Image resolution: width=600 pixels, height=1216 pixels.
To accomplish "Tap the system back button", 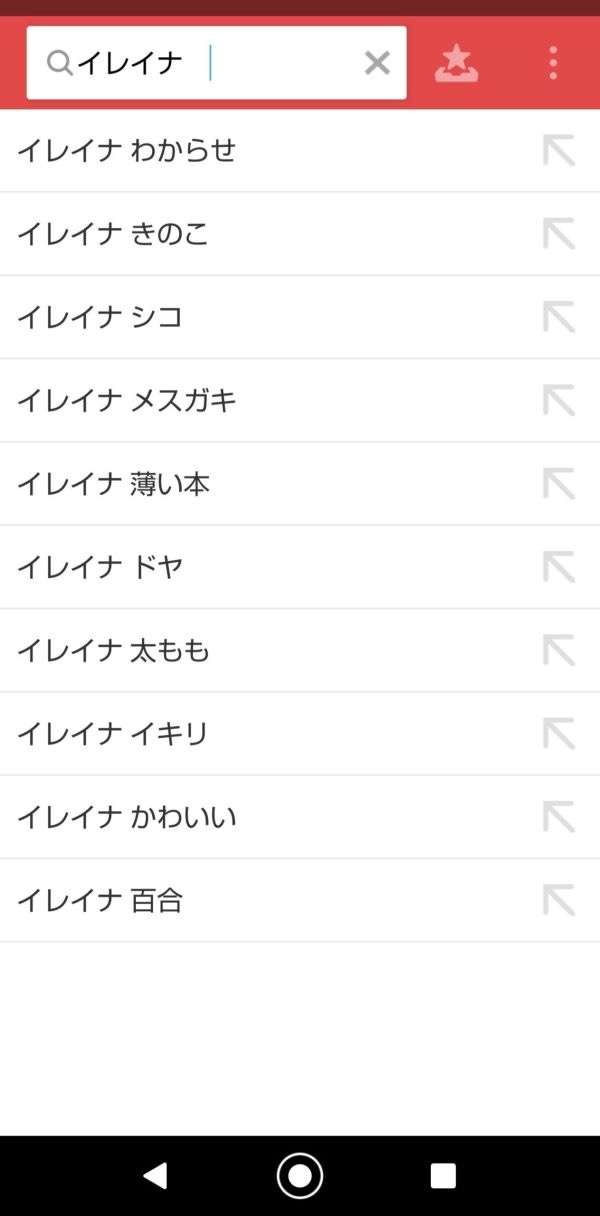I will [x=155, y=1175].
